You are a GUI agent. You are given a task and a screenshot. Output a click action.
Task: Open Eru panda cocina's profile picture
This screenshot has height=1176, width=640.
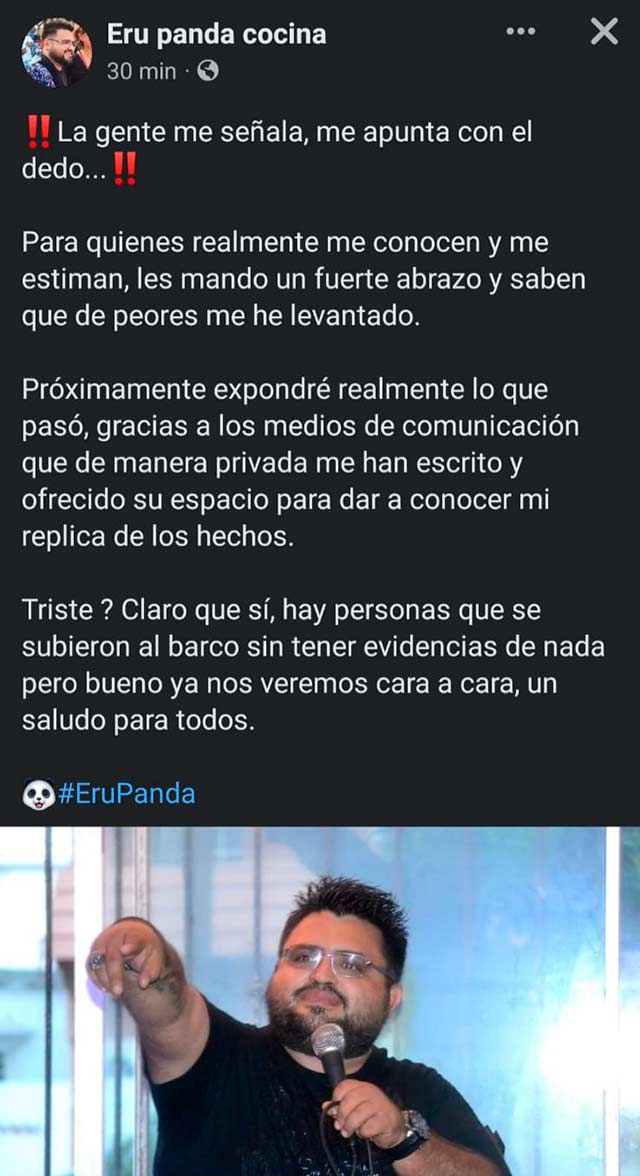click(56, 52)
